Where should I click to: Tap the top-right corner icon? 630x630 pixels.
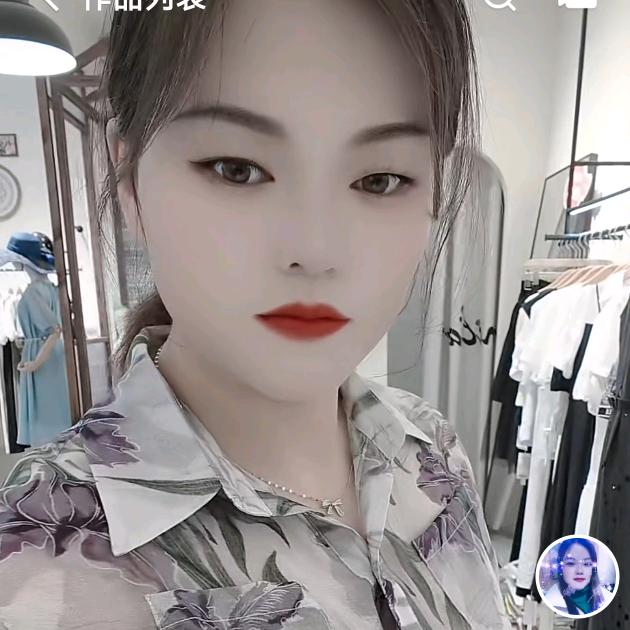point(577,3)
